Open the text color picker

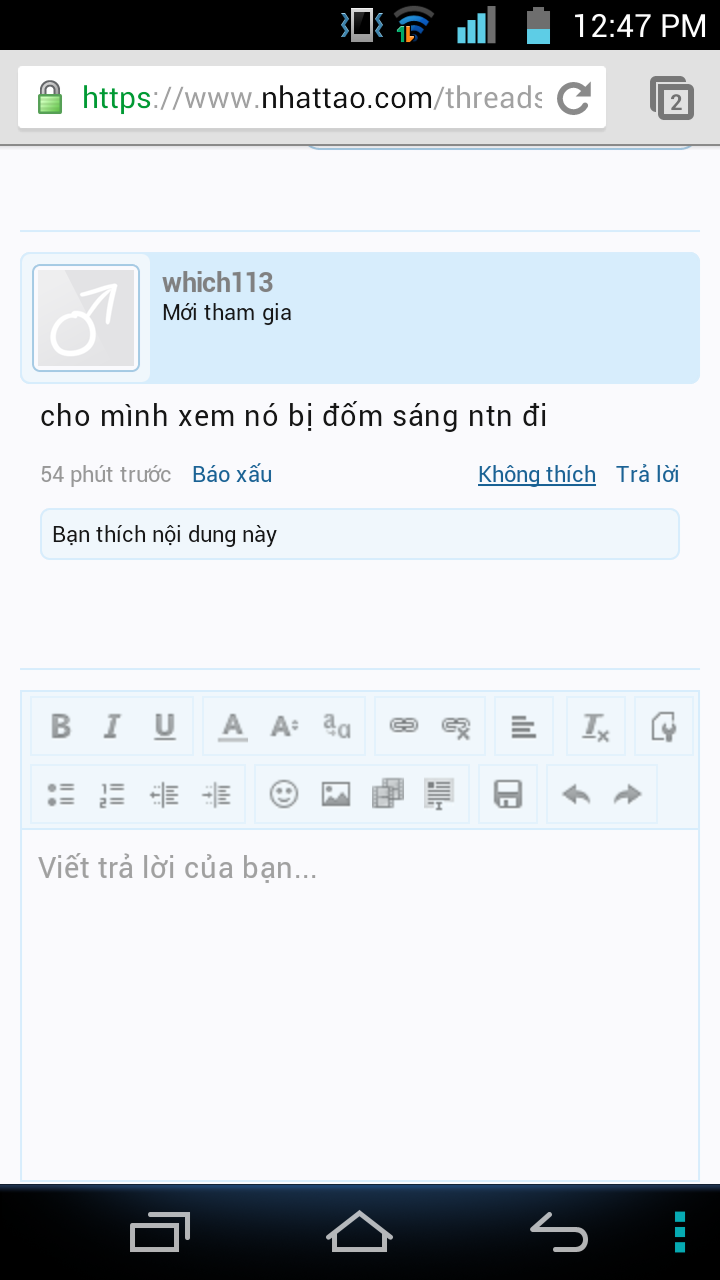tap(233, 726)
